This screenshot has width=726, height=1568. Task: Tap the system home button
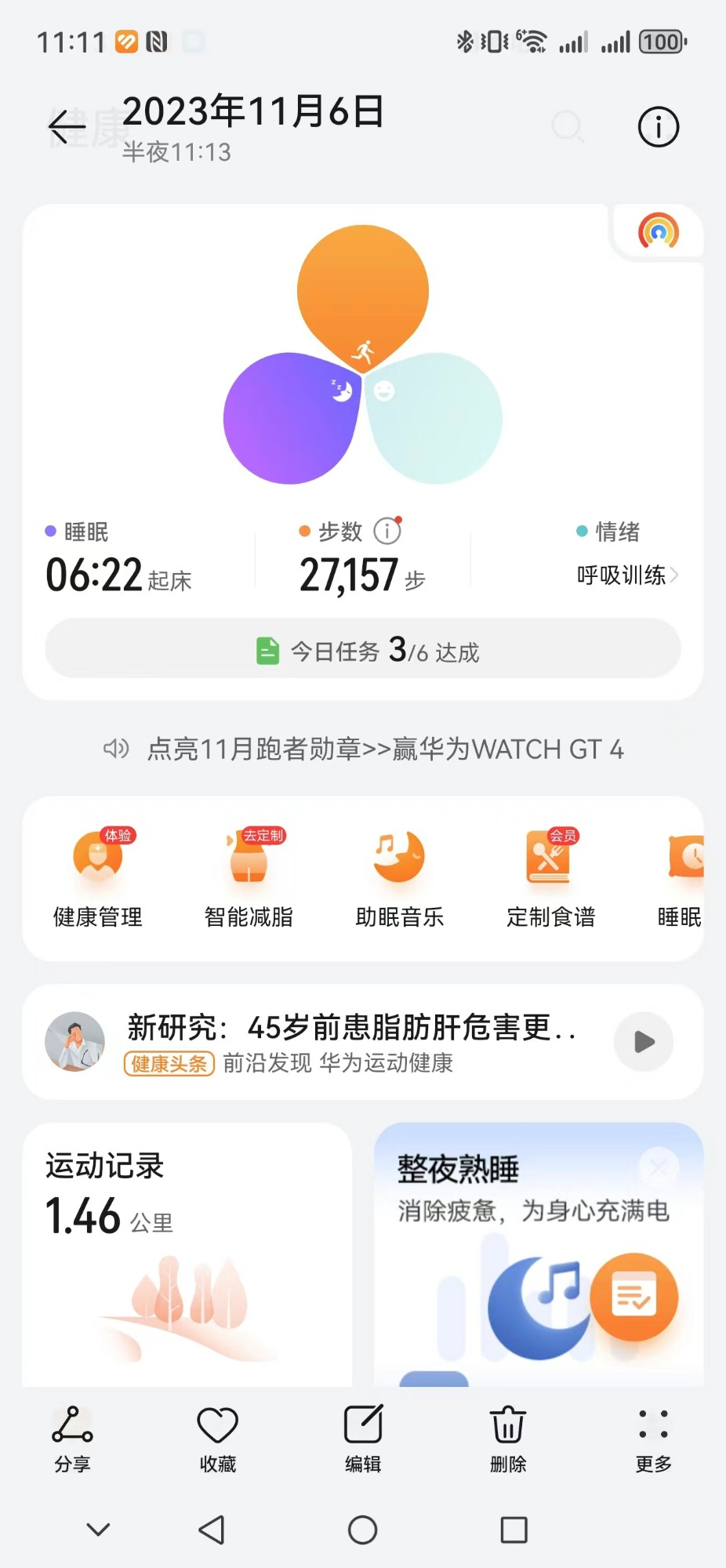[362, 1530]
